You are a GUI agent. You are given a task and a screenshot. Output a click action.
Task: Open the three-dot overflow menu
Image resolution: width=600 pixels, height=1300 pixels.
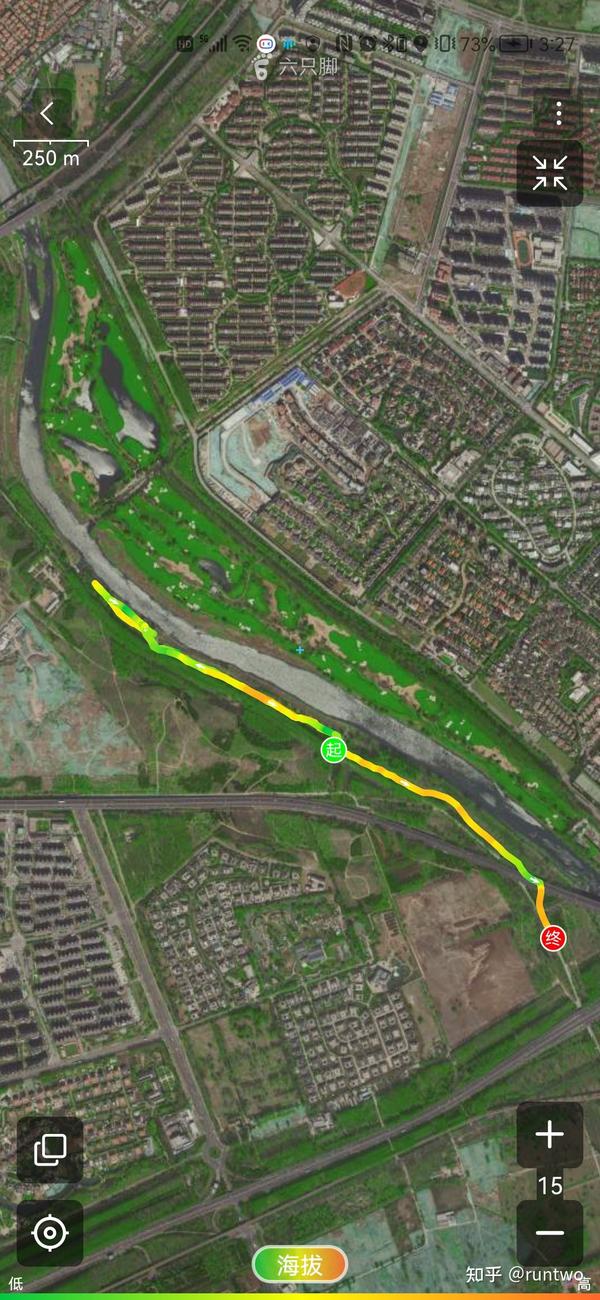(559, 114)
